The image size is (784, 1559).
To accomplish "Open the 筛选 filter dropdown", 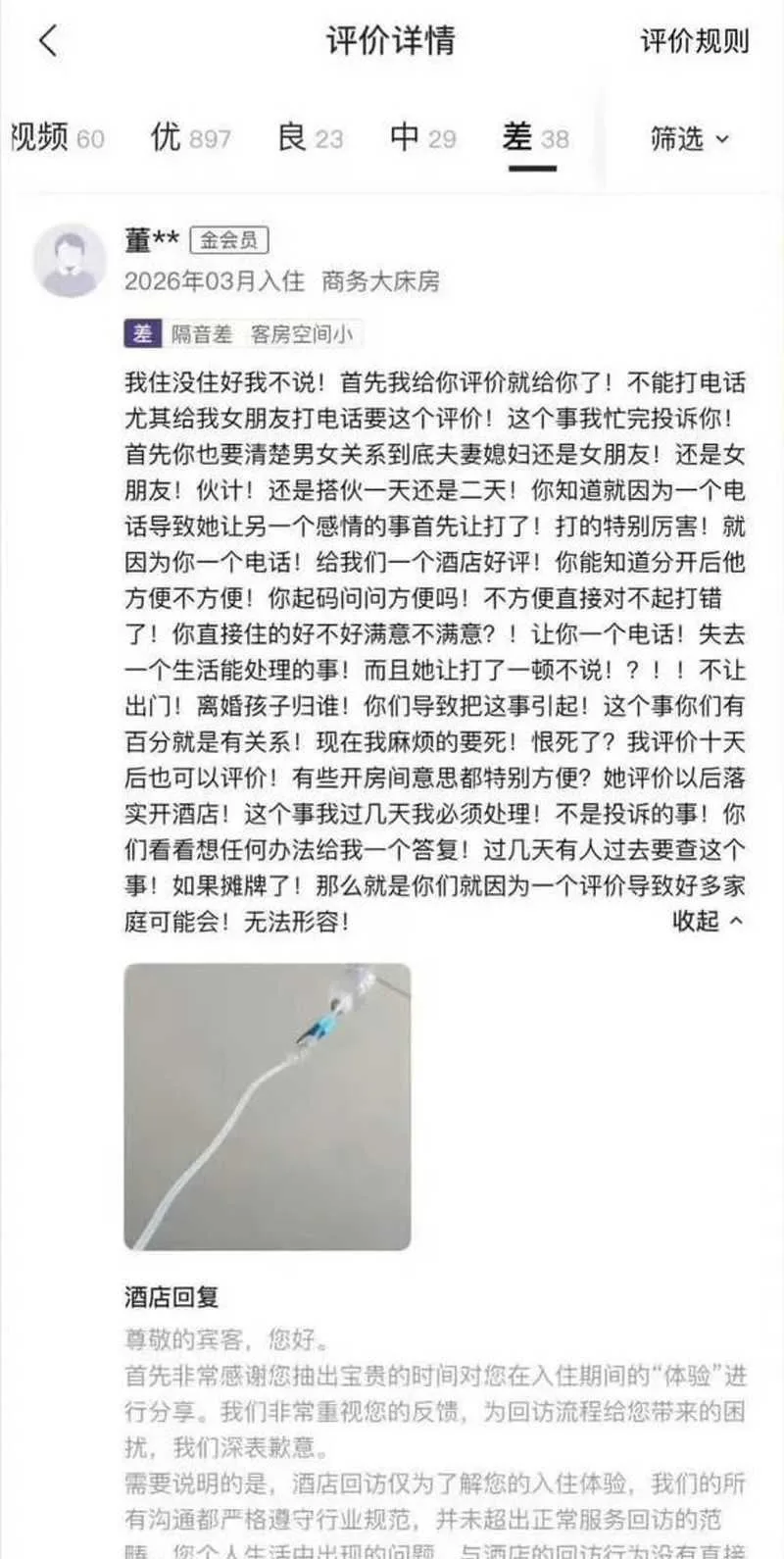I will [690, 139].
